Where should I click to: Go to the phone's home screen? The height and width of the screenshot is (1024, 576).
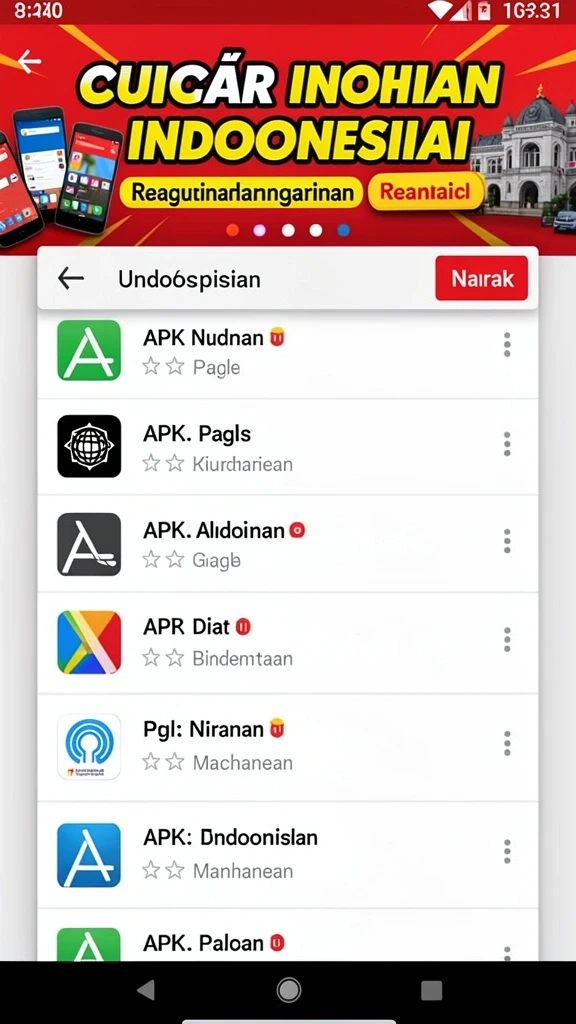289,990
